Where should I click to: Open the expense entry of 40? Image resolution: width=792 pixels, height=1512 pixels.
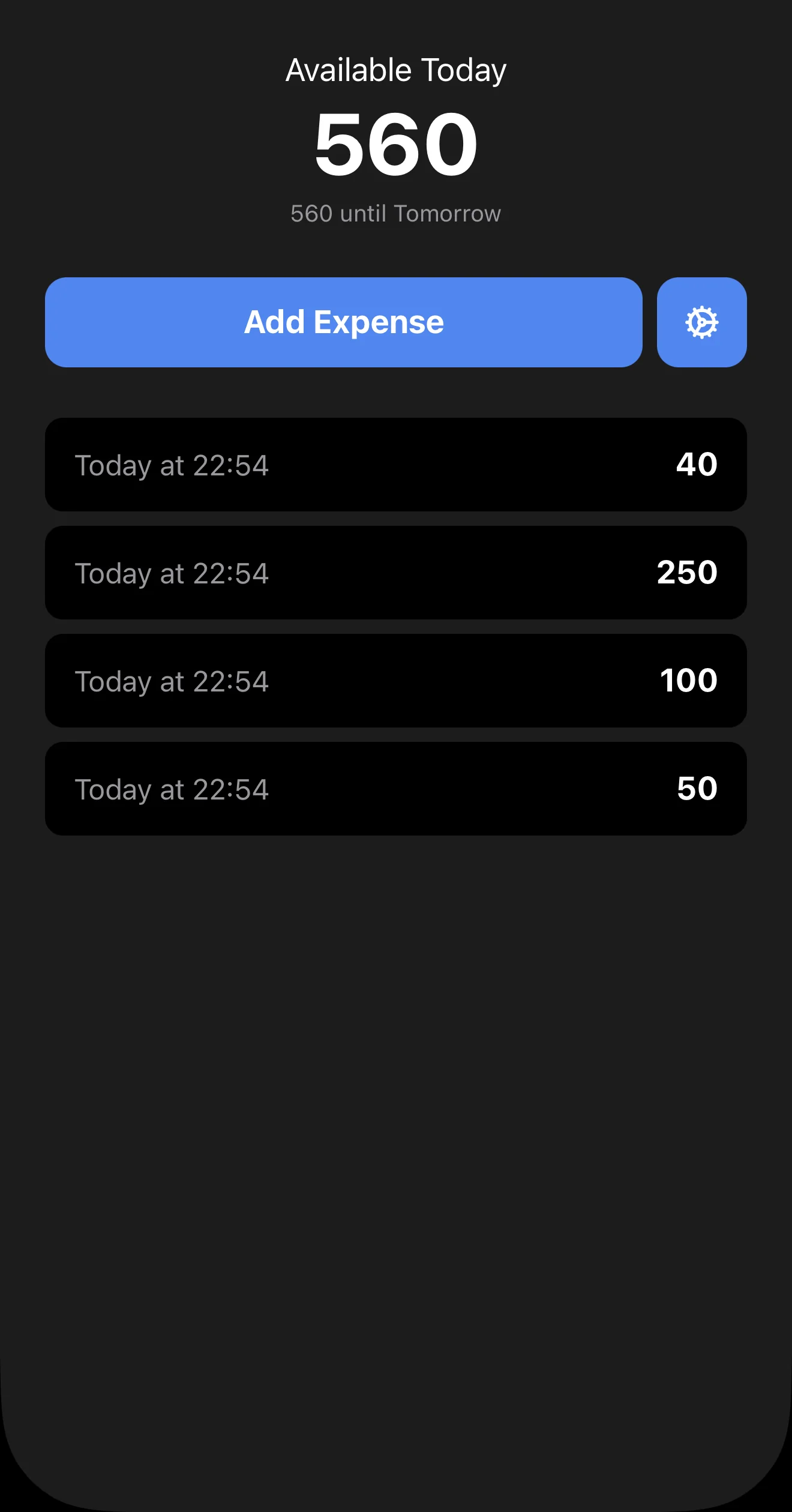pyautogui.click(x=396, y=465)
